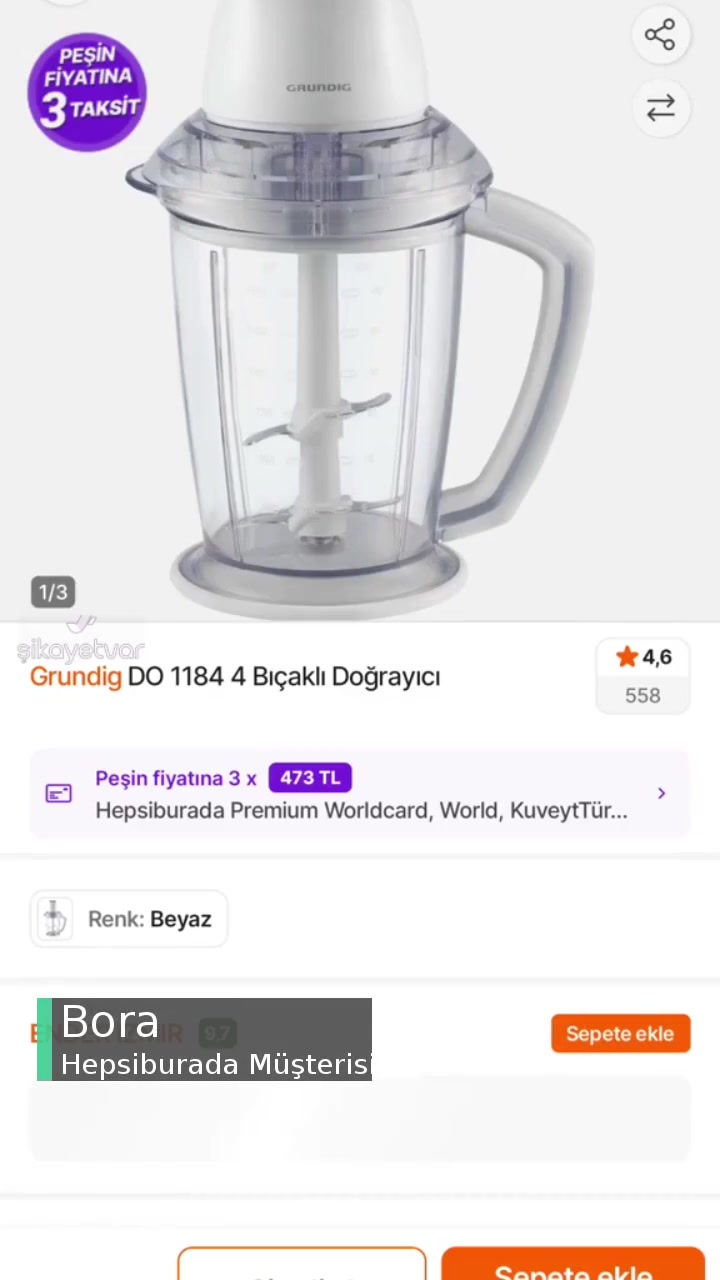The image size is (720, 1280).
Task: Select the Renk: Beyaz color option
Action: (x=129, y=918)
